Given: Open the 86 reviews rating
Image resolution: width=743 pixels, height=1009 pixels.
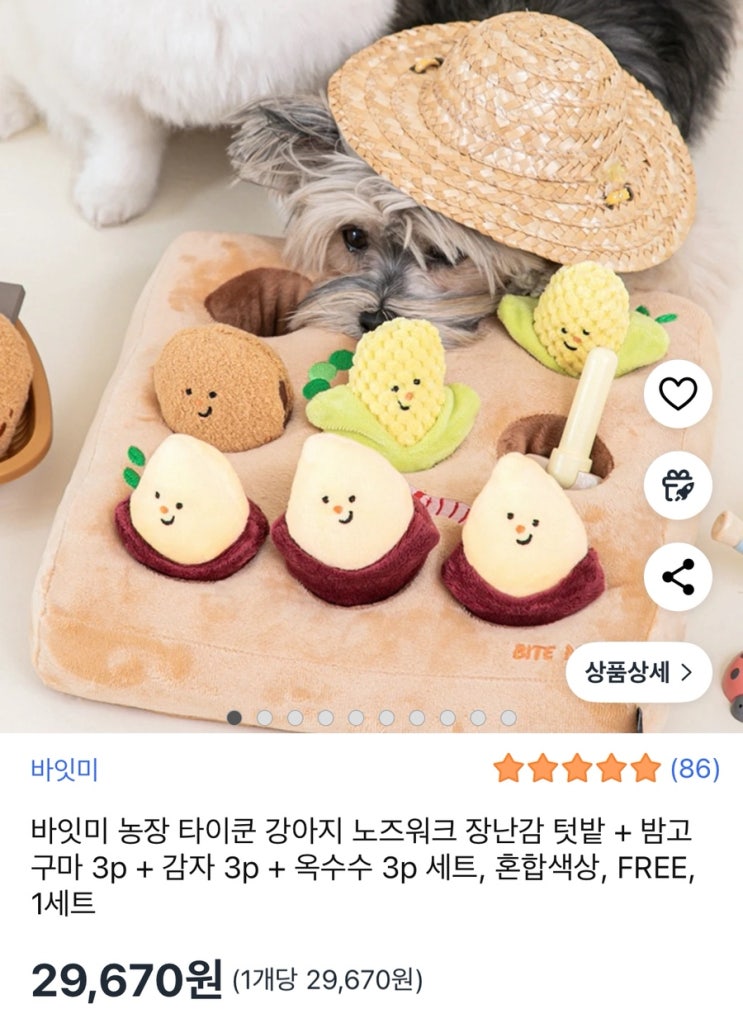Looking at the screenshot, I should point(606,768).
